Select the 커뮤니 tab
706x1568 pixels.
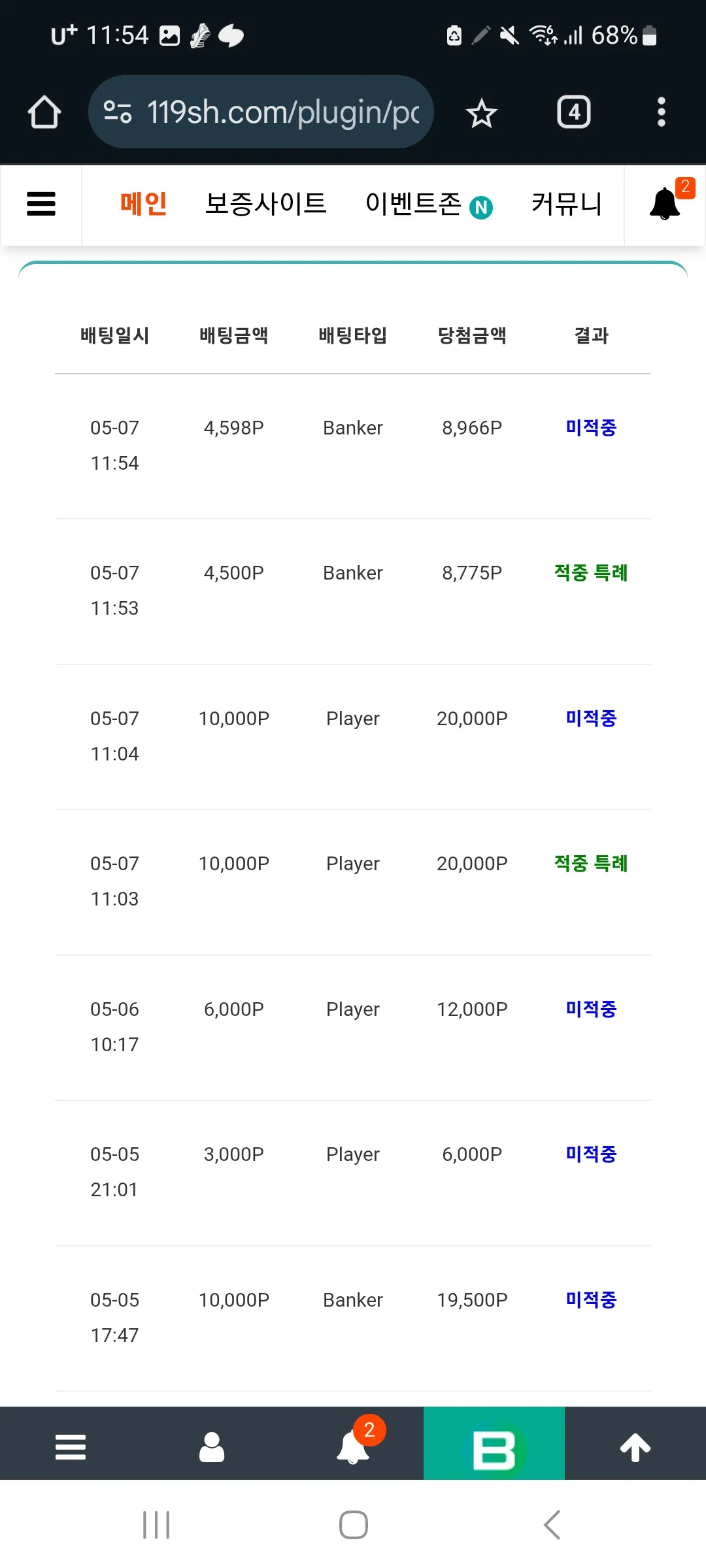tap(566, 204)
